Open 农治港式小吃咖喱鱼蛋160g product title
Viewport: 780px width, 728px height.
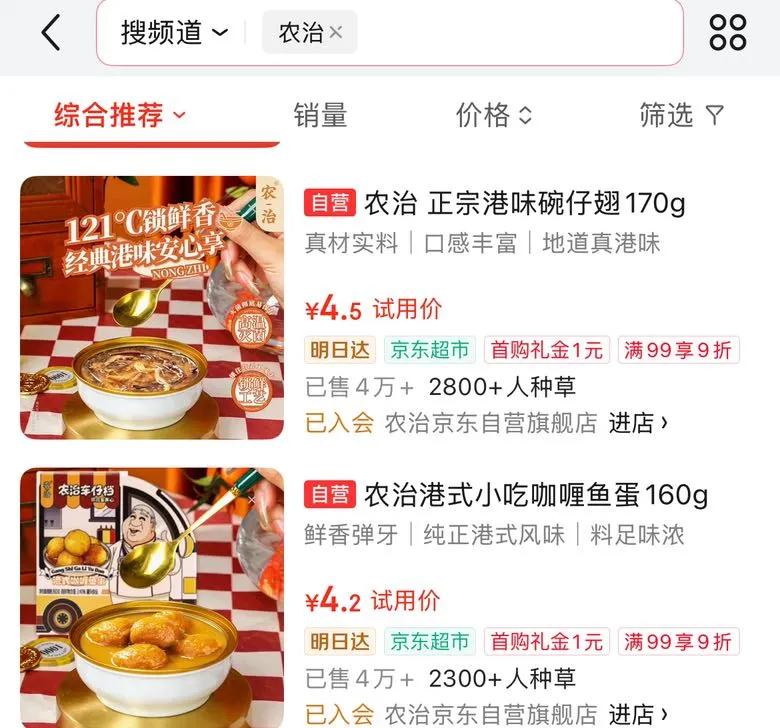pyautogui.click(x=536, y=495)
